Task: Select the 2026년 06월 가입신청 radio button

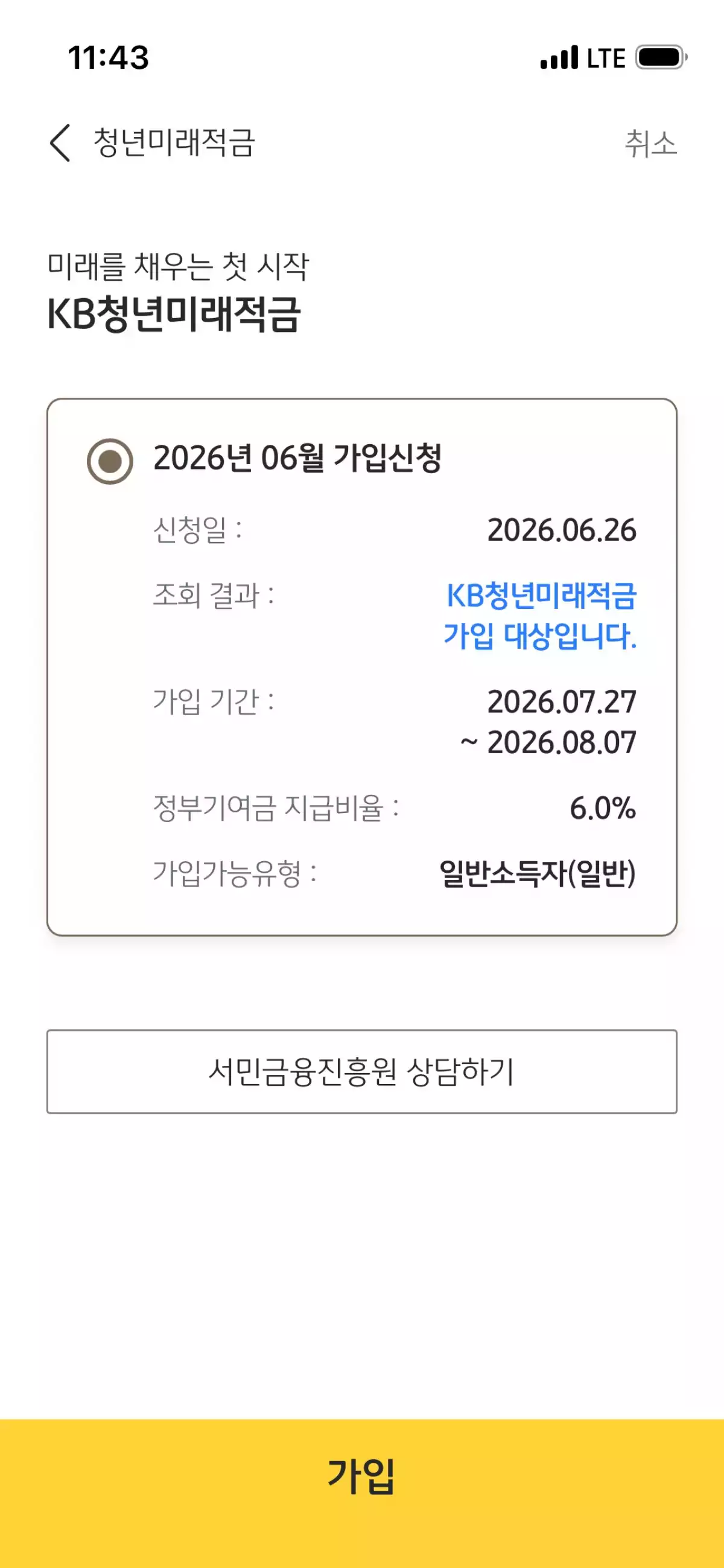Action: point(110,461)
